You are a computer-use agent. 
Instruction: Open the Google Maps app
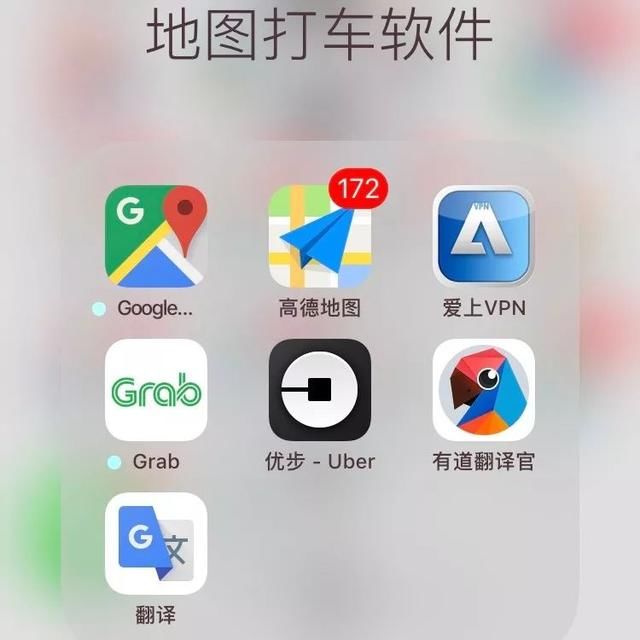[x=156, y=236]
